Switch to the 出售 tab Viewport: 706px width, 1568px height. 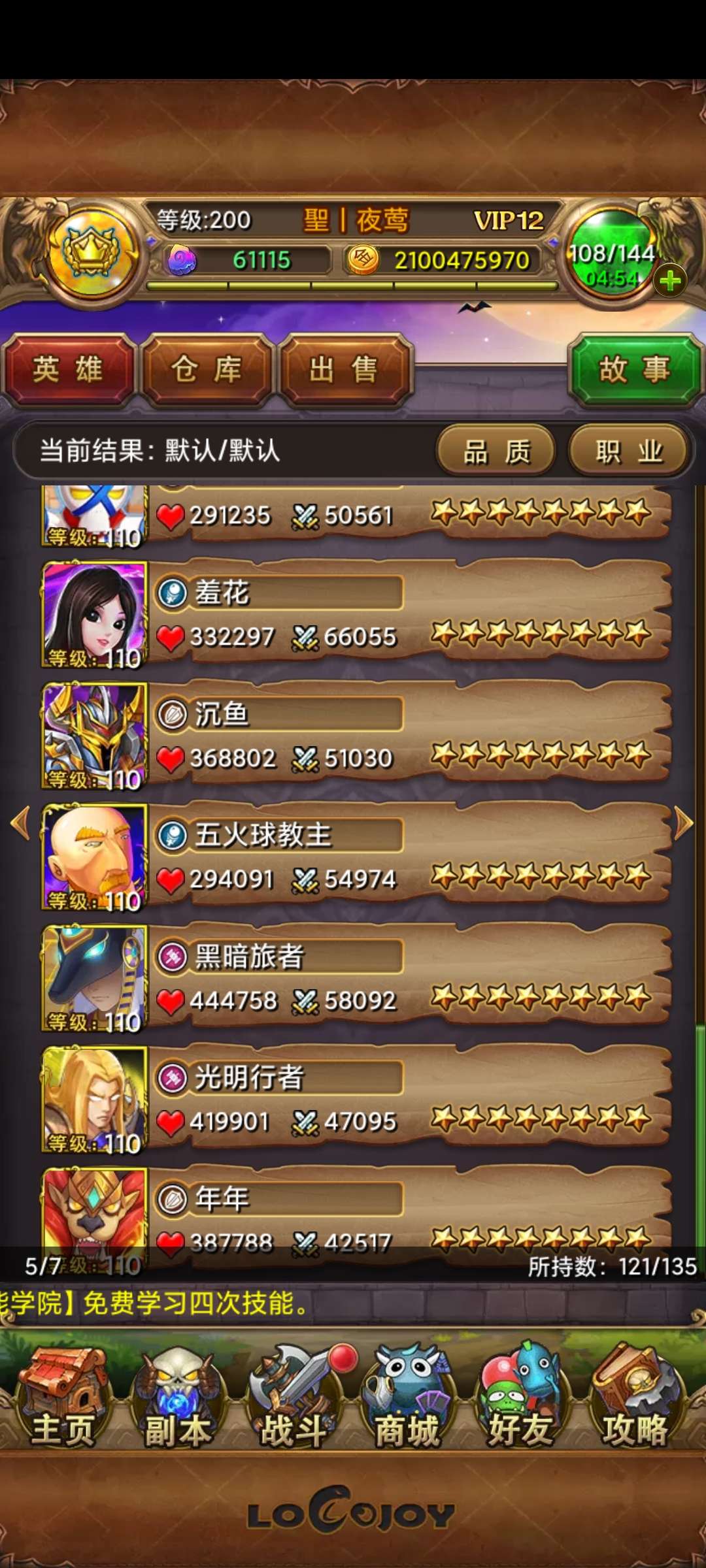coord(344,370)
